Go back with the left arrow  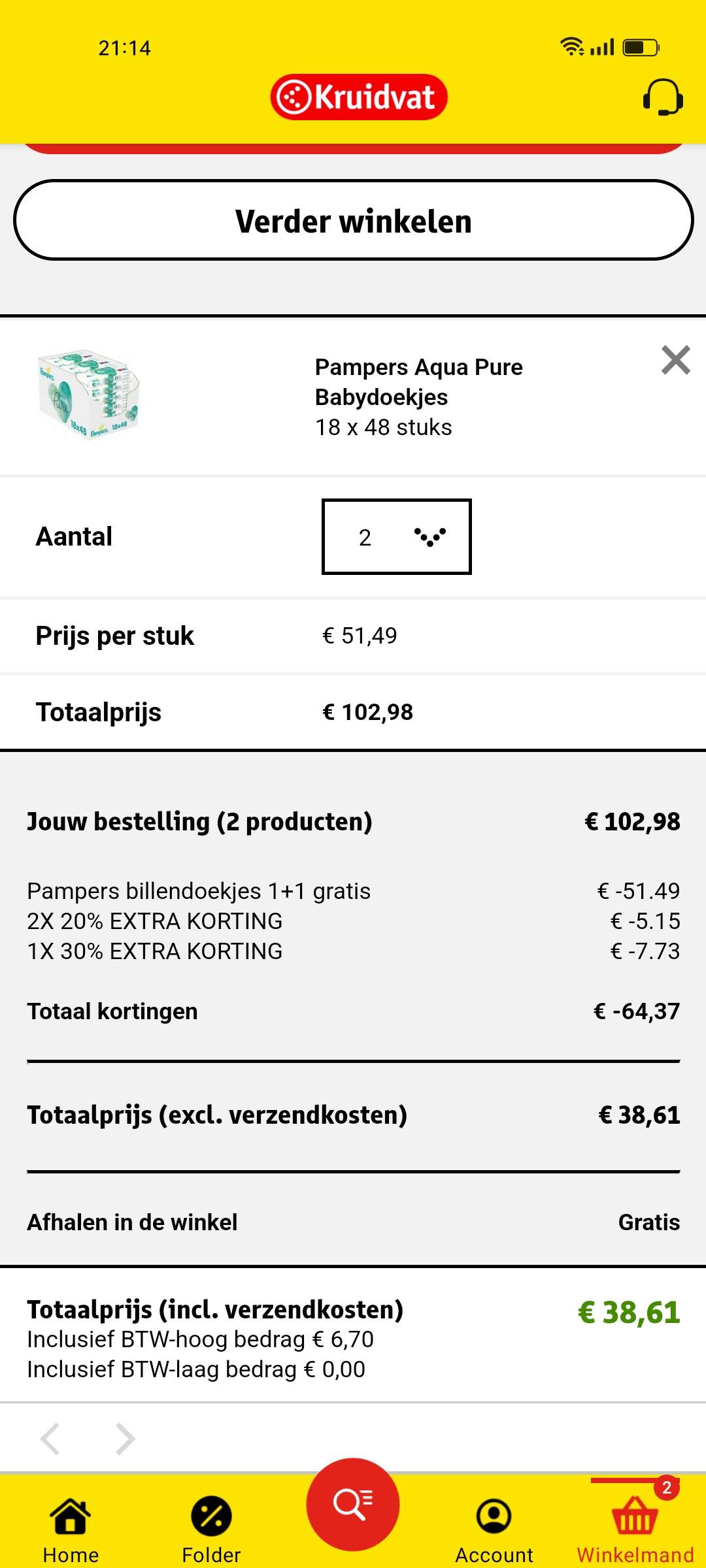point(50,1439)
